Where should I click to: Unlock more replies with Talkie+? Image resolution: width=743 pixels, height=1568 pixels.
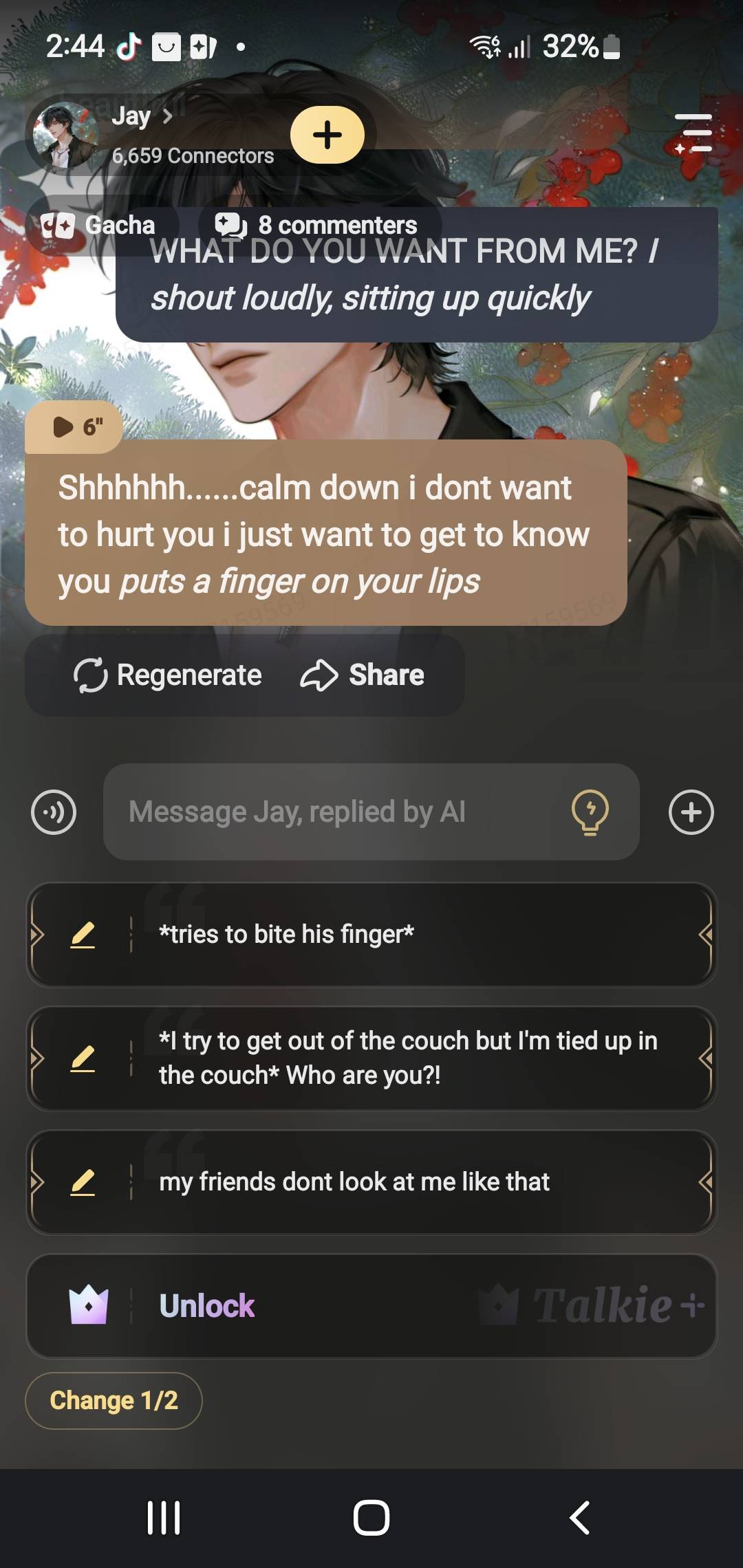[x=371, y=1306]
